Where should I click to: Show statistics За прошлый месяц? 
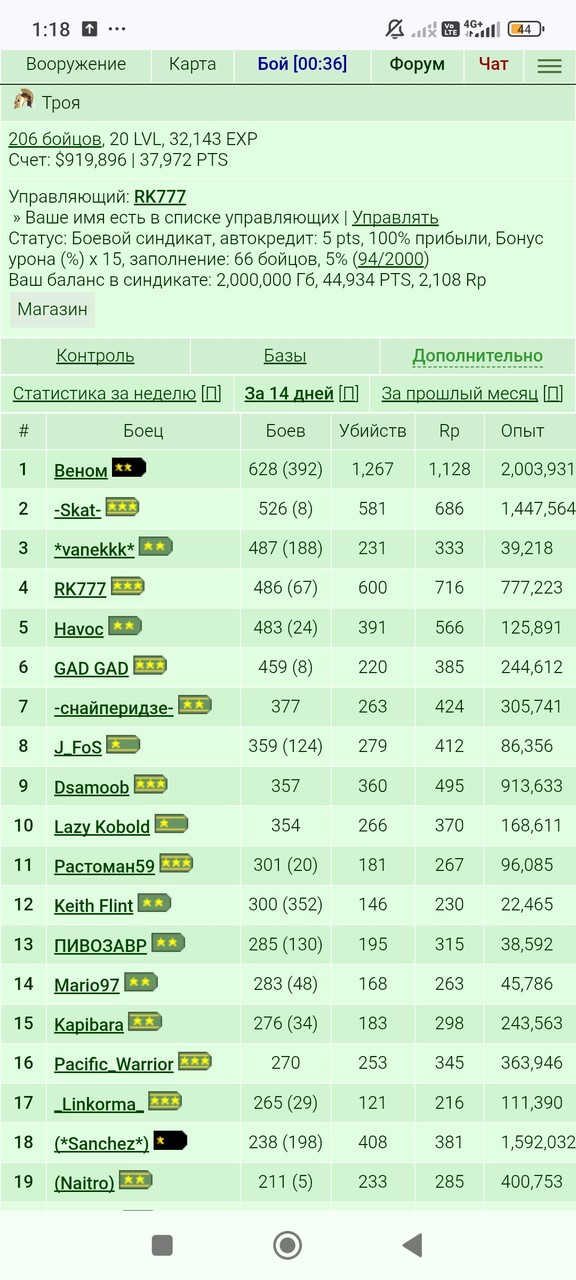[460, 394]
